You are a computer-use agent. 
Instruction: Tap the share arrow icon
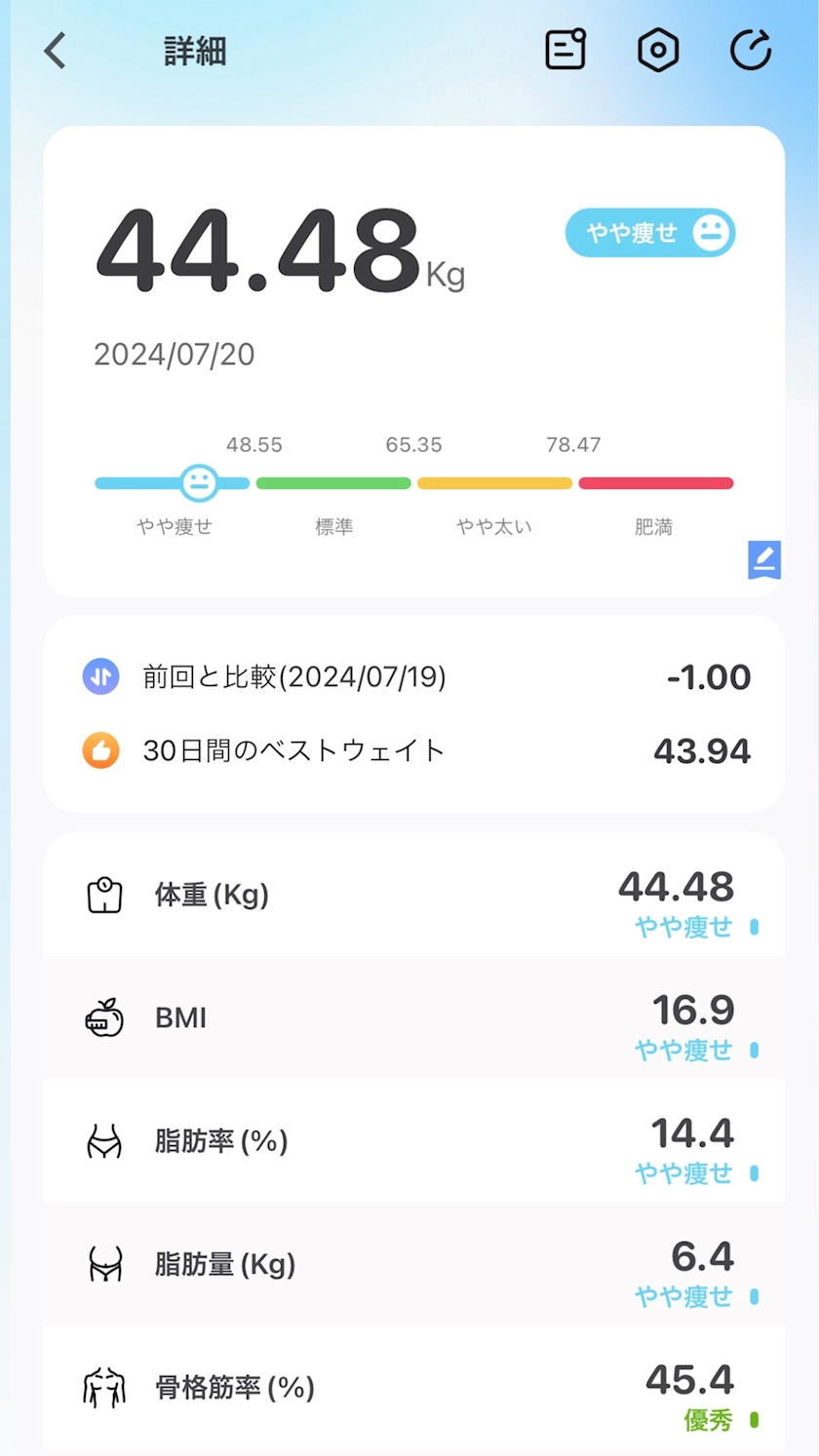tap(751, 51)
